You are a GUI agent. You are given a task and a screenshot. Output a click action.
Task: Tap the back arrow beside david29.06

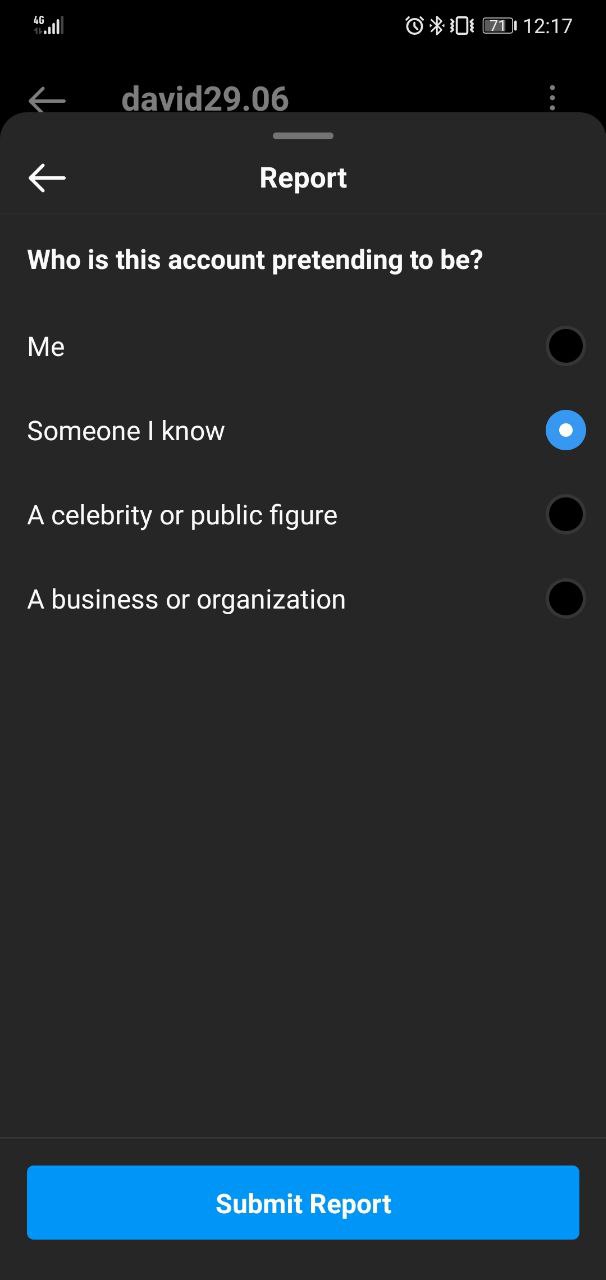pyautogui.click(x=47, y=99)
